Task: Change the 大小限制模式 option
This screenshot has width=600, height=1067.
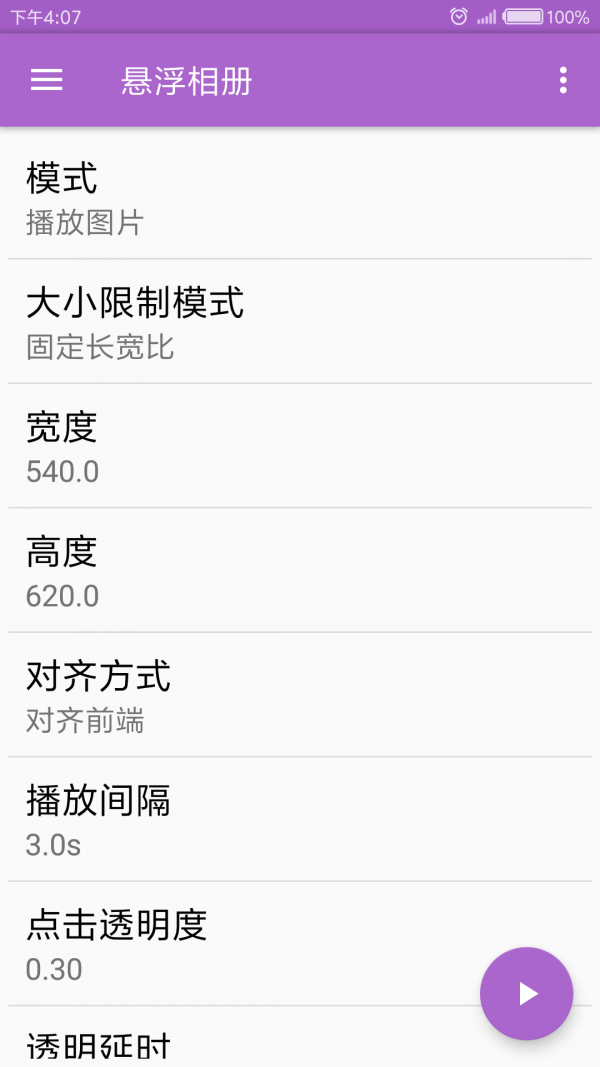Action: 300,322
